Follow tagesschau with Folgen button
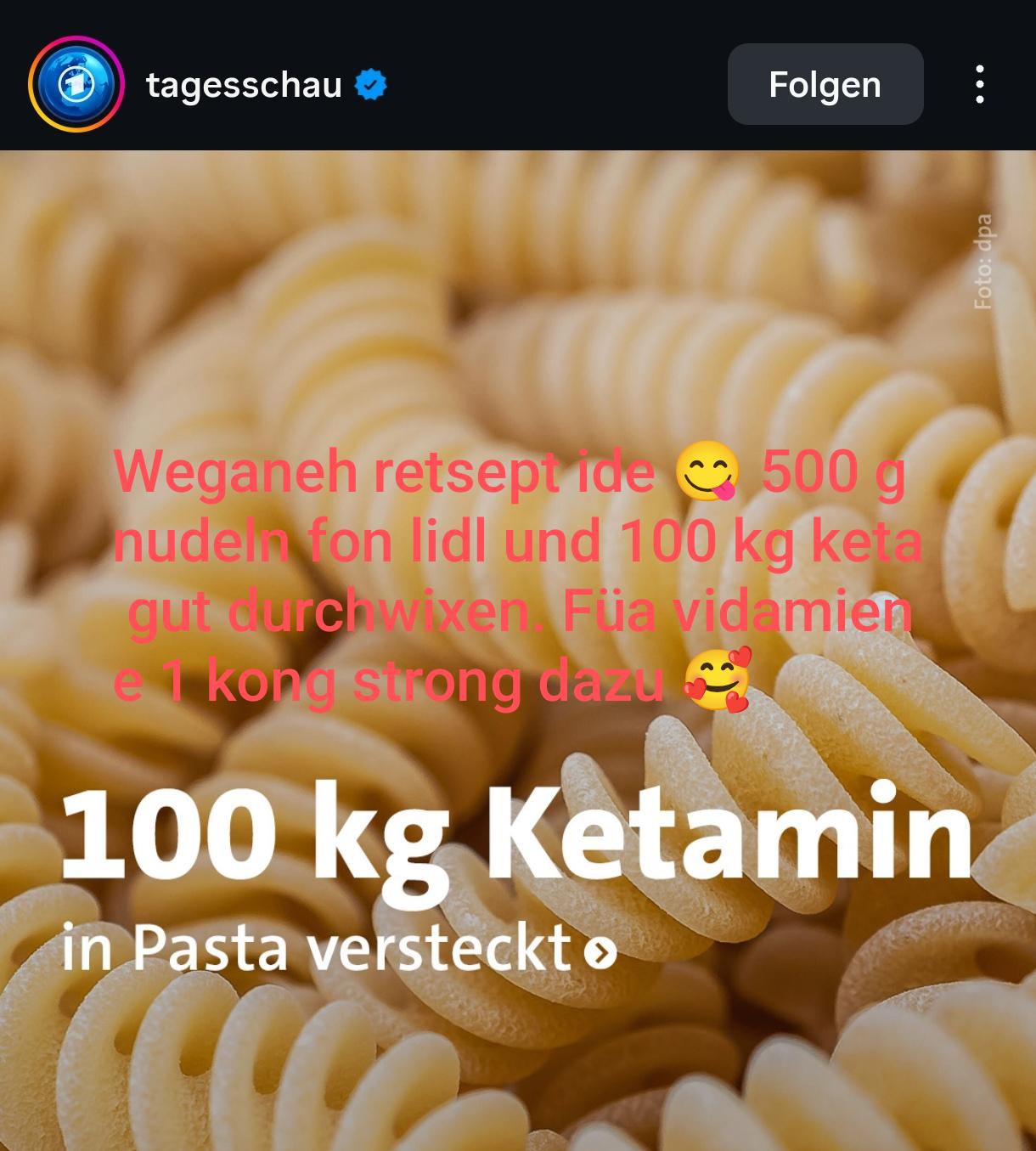The image size is (1036, 1151). 825,84
